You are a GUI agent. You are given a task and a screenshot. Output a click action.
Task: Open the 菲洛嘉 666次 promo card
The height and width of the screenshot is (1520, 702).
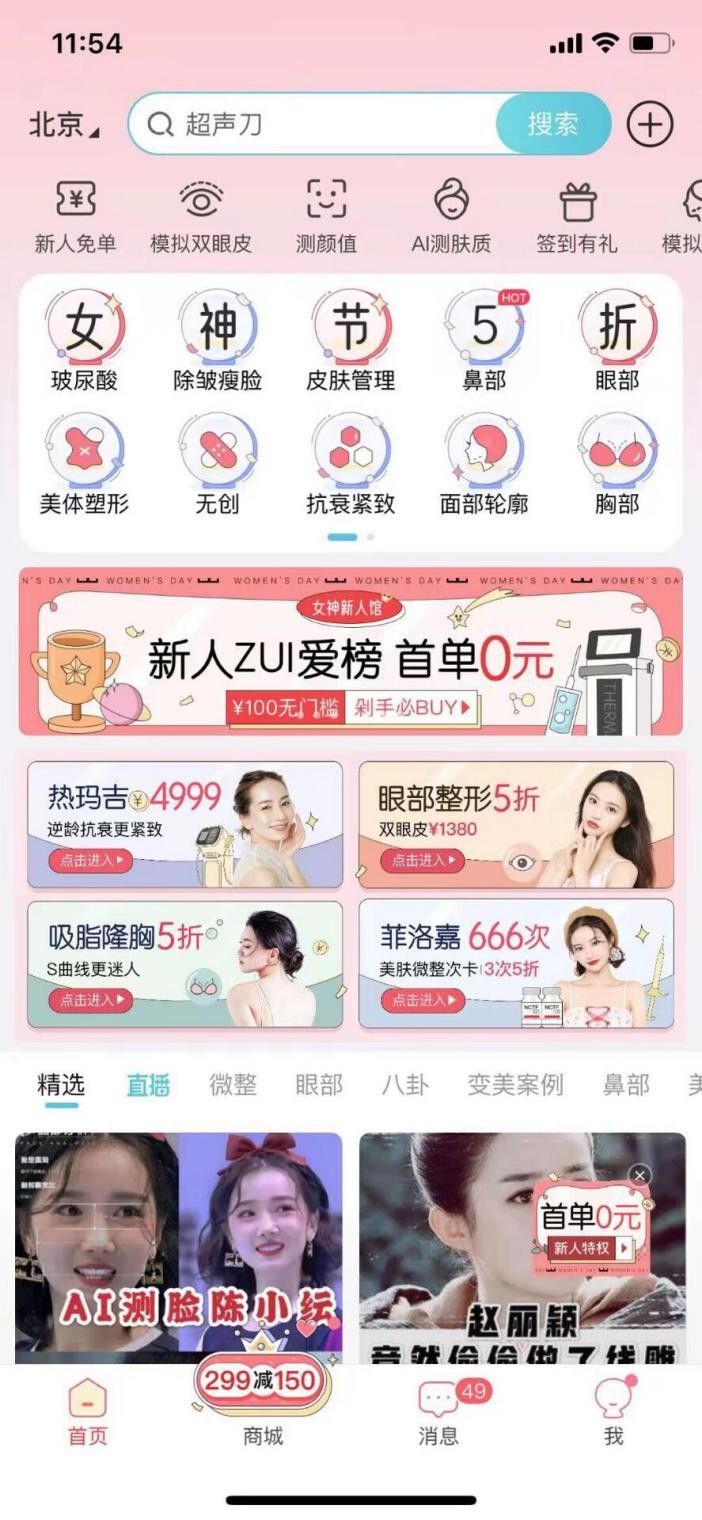pos(516,964)
